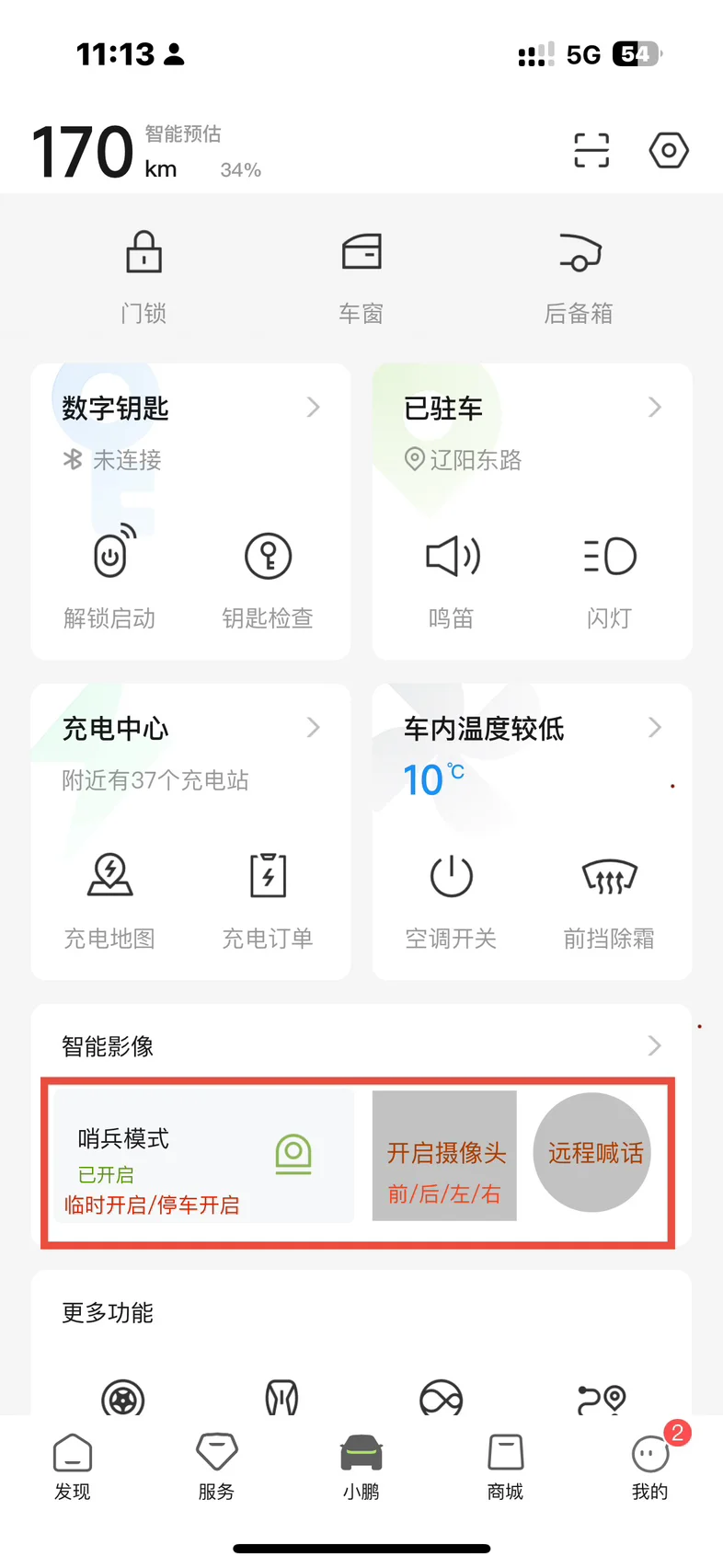Open the scan icon at top

tap(591, 150)
